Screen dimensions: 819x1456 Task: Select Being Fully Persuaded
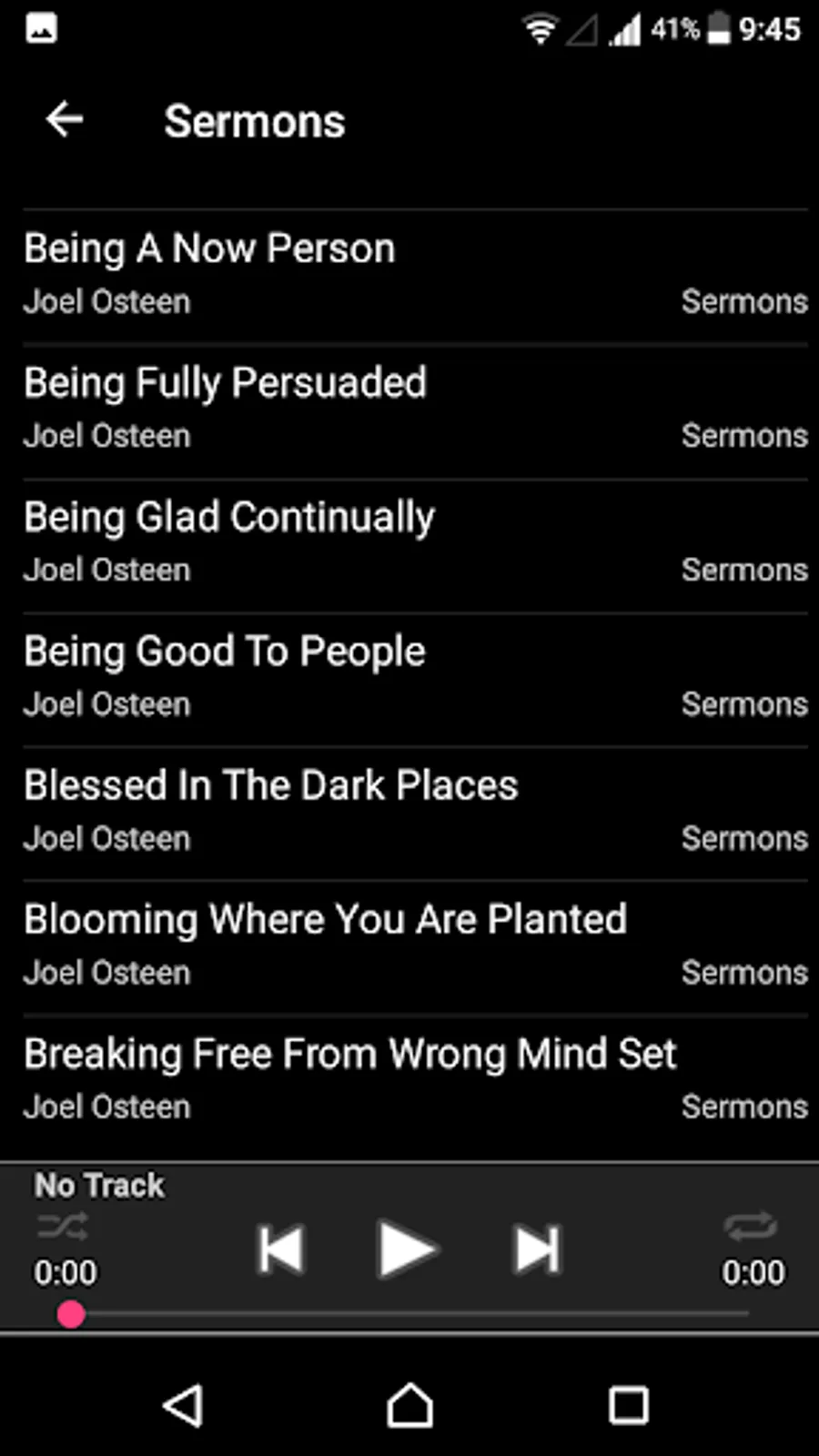pyautogui.click(x=414, y=409)
